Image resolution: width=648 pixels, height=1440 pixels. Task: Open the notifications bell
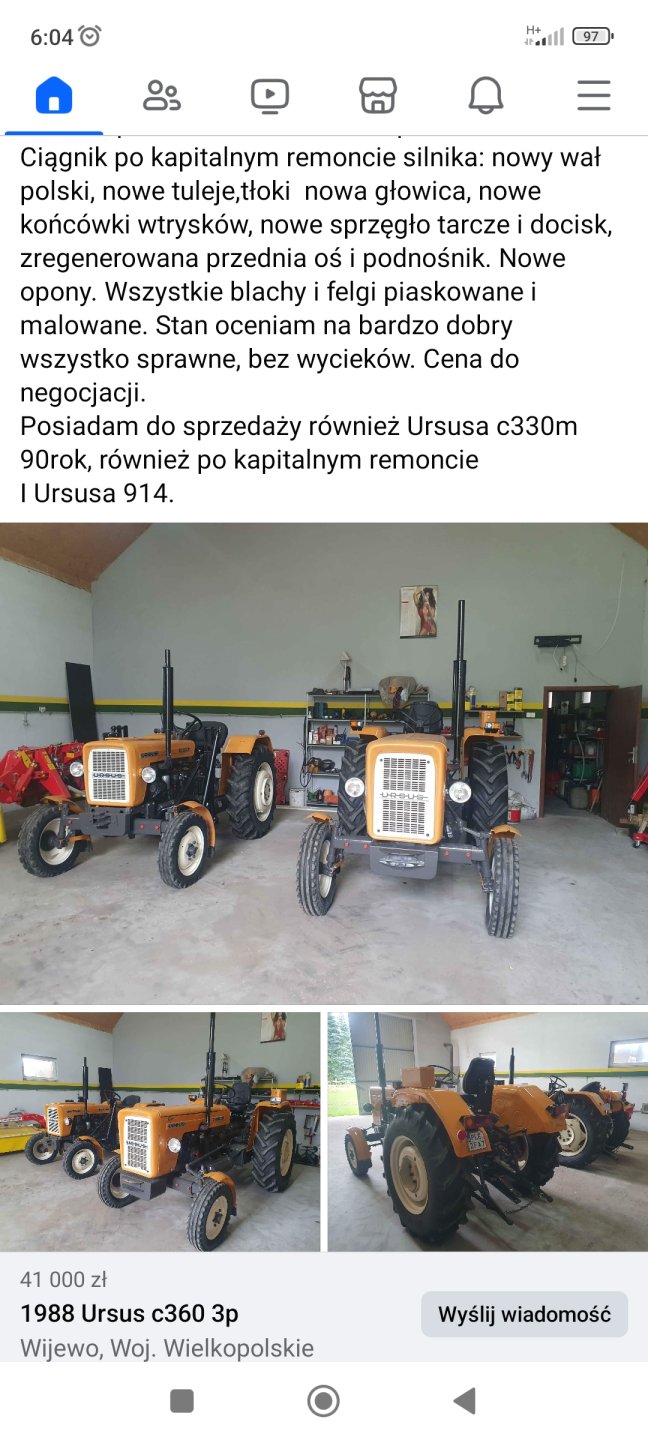pyautogui.click(x=486, y=96)
